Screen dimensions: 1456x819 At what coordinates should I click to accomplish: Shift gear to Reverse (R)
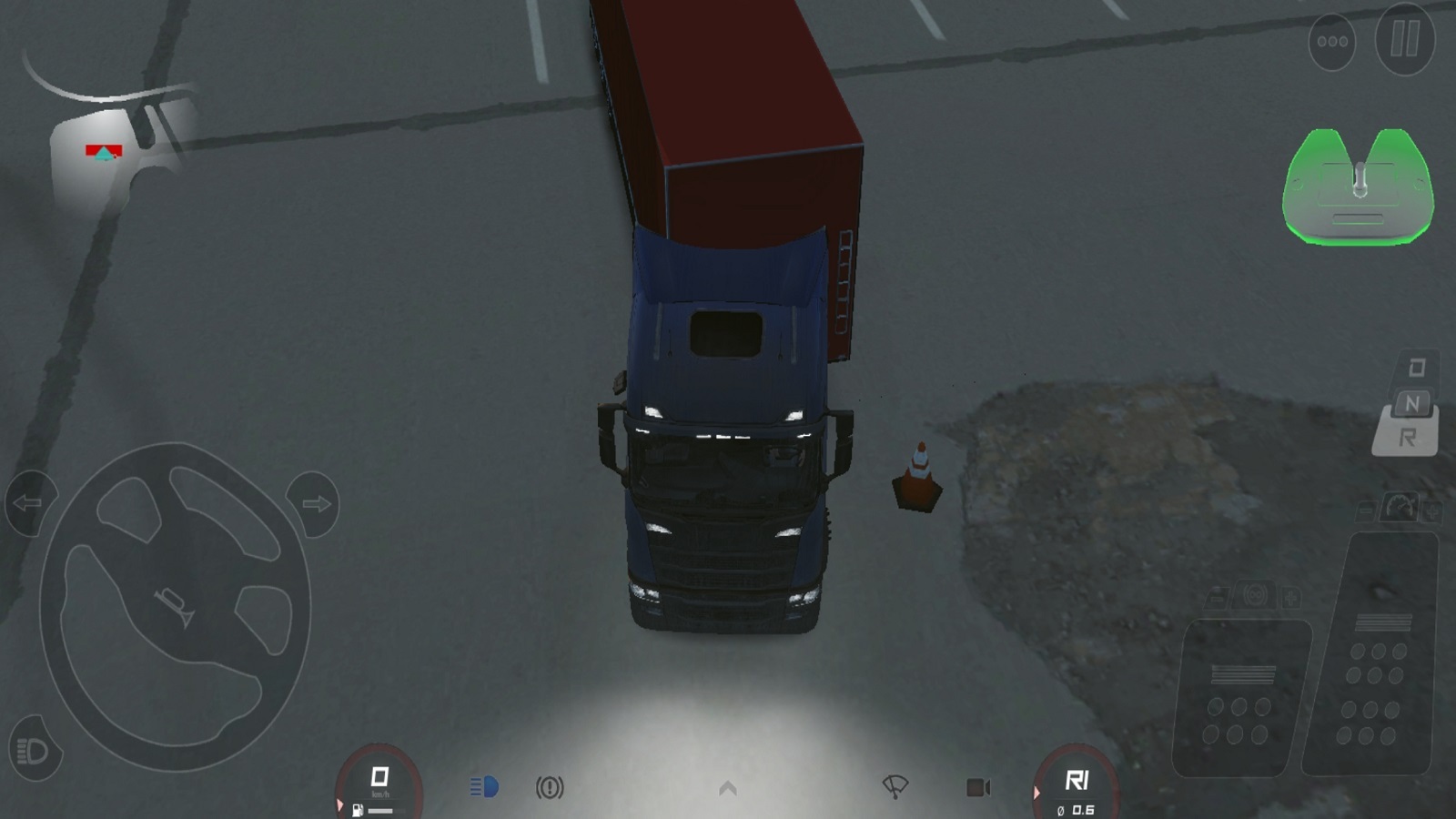click(1407, 439)
